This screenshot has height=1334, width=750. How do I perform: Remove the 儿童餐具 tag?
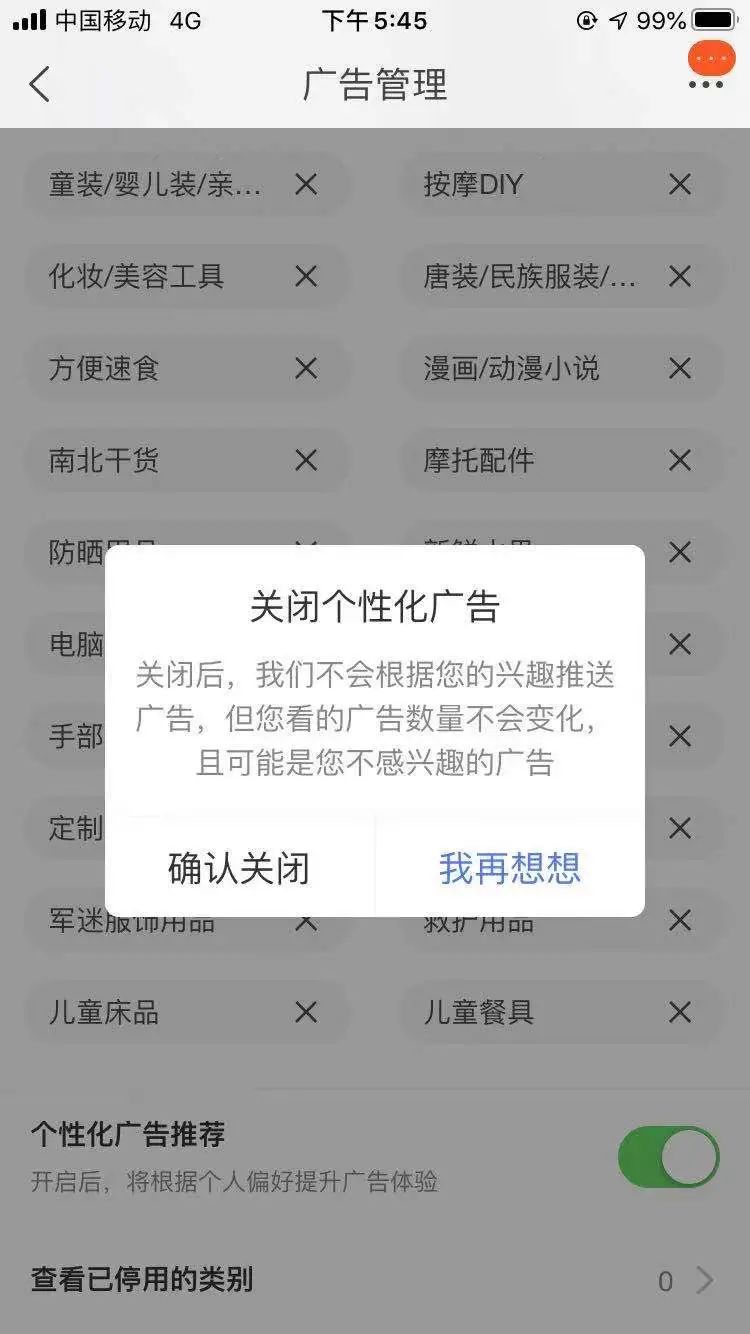coord(680,1012)
